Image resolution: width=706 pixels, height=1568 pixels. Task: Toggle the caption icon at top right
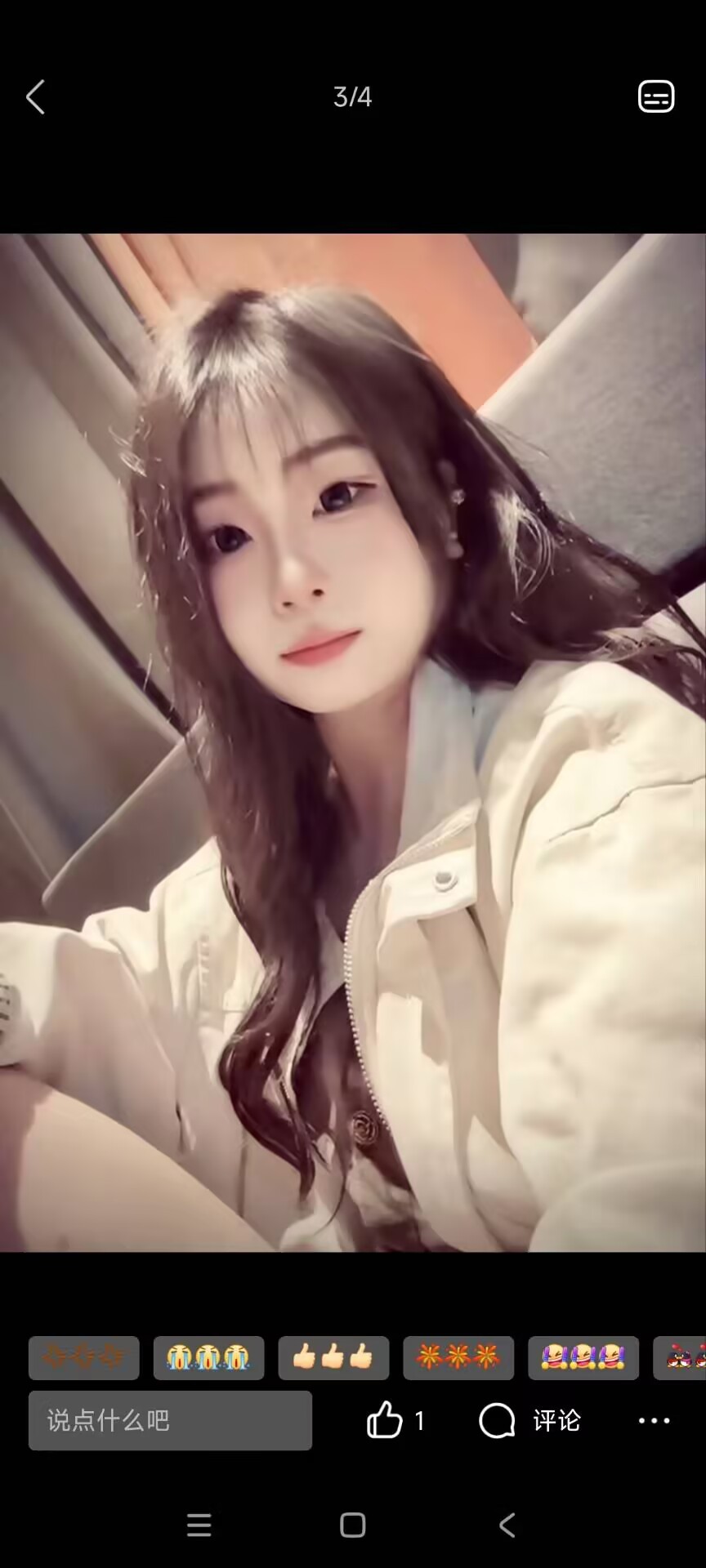[x=655, y=96]
